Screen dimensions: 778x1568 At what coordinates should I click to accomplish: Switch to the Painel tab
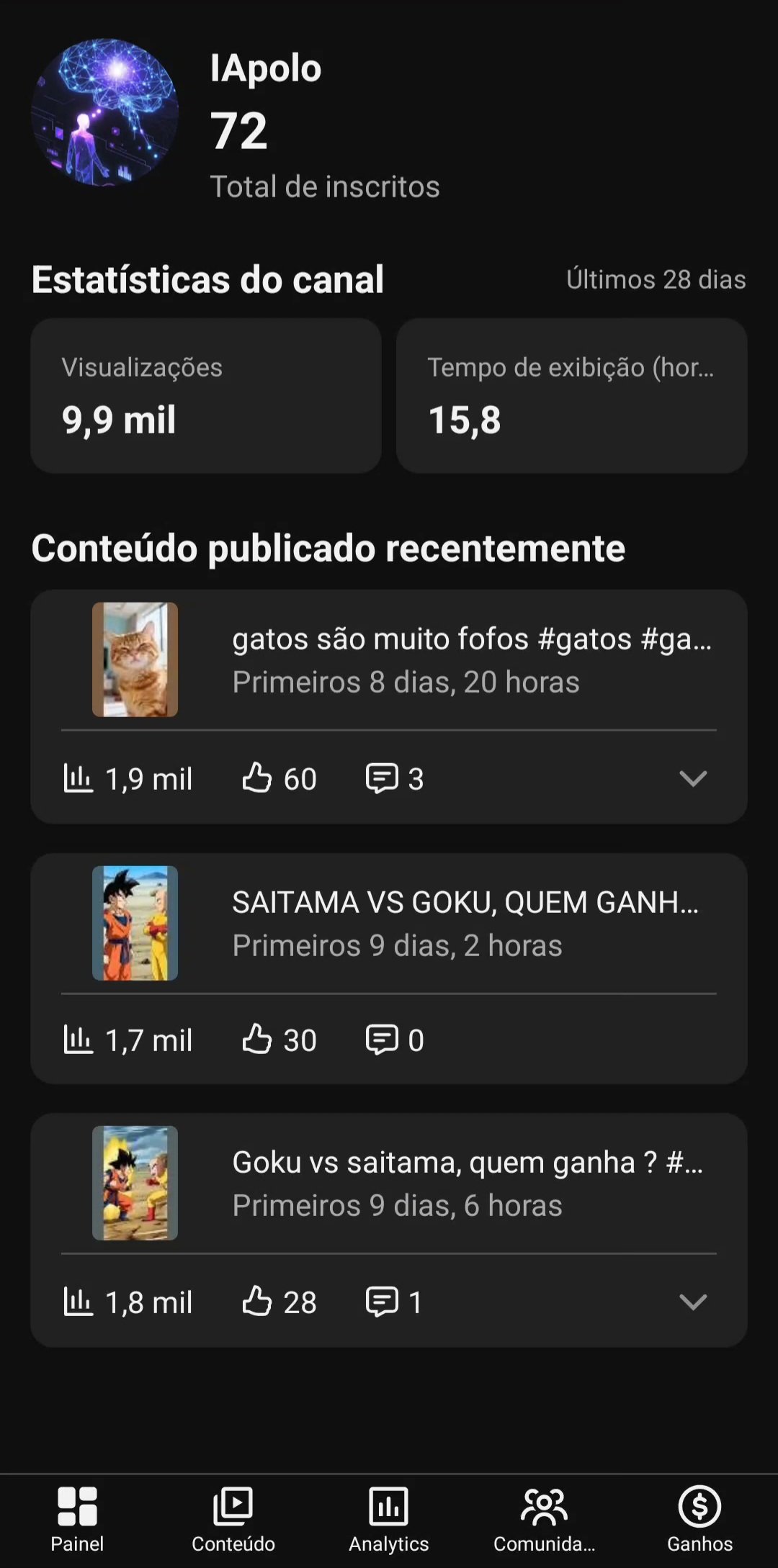click(77, 1519)
